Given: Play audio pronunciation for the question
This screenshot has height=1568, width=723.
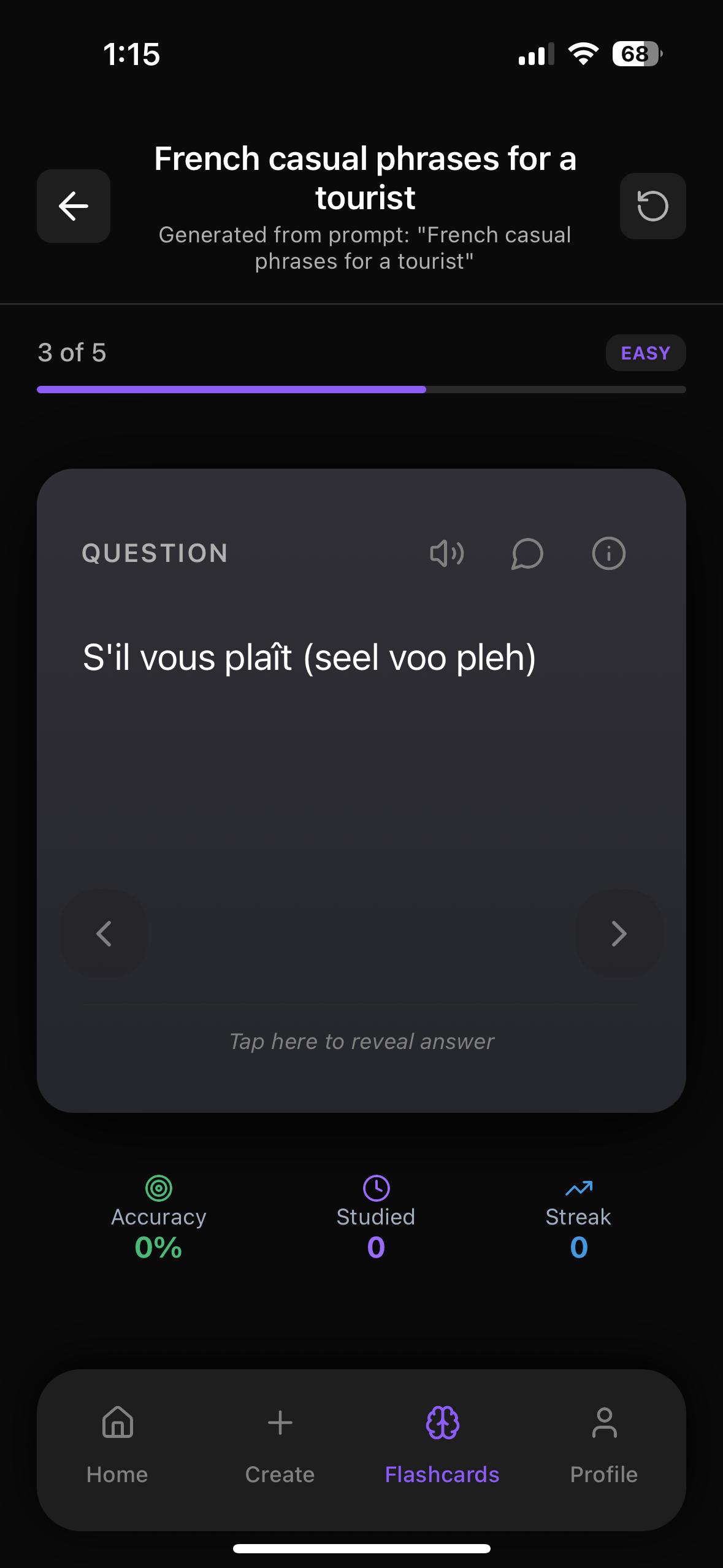Looking at the screenshot, I should [446, 553].
